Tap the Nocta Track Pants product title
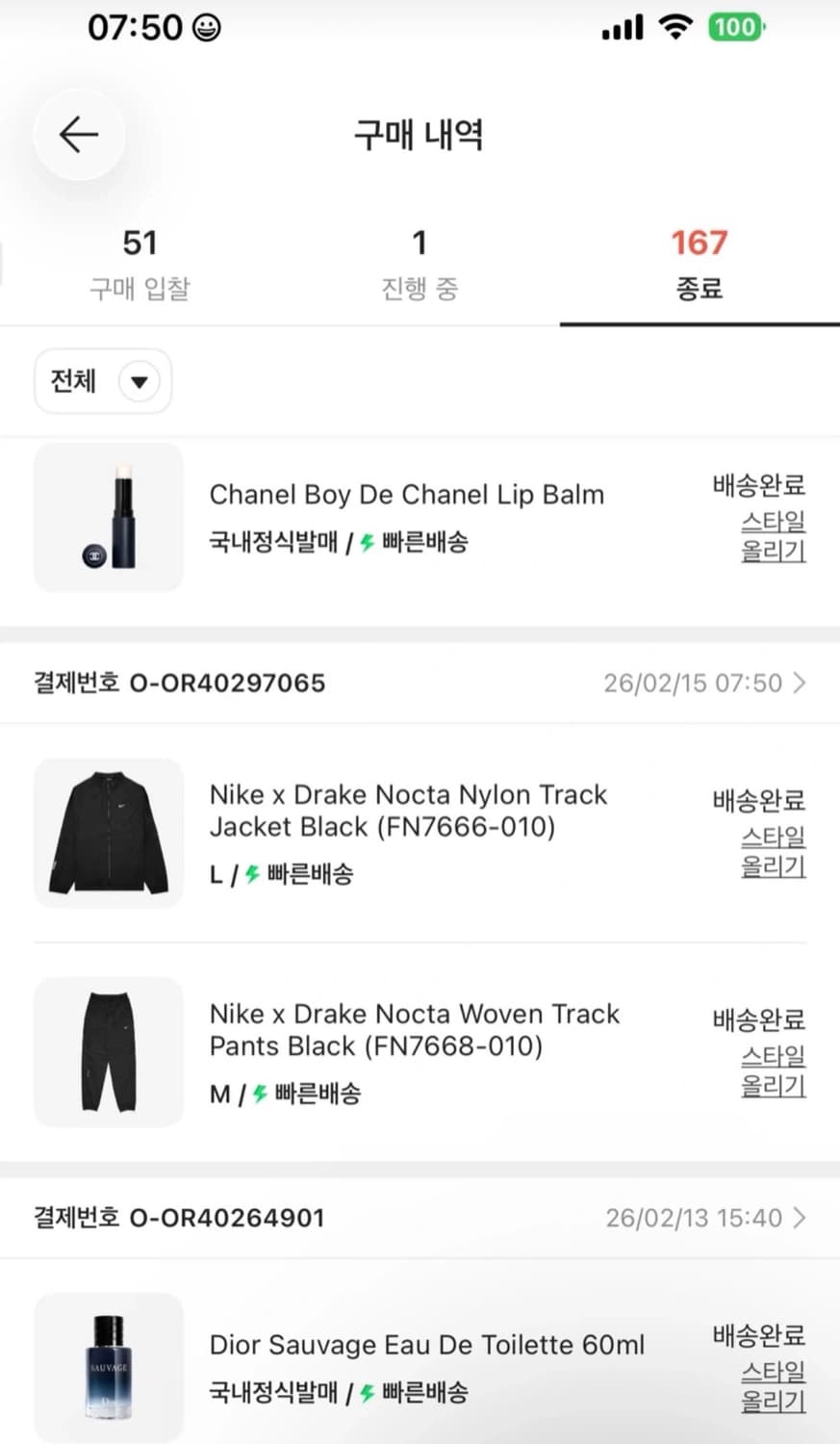Screen dimensions: 840x1444 pyautogui.click(x=414, y=1029)
